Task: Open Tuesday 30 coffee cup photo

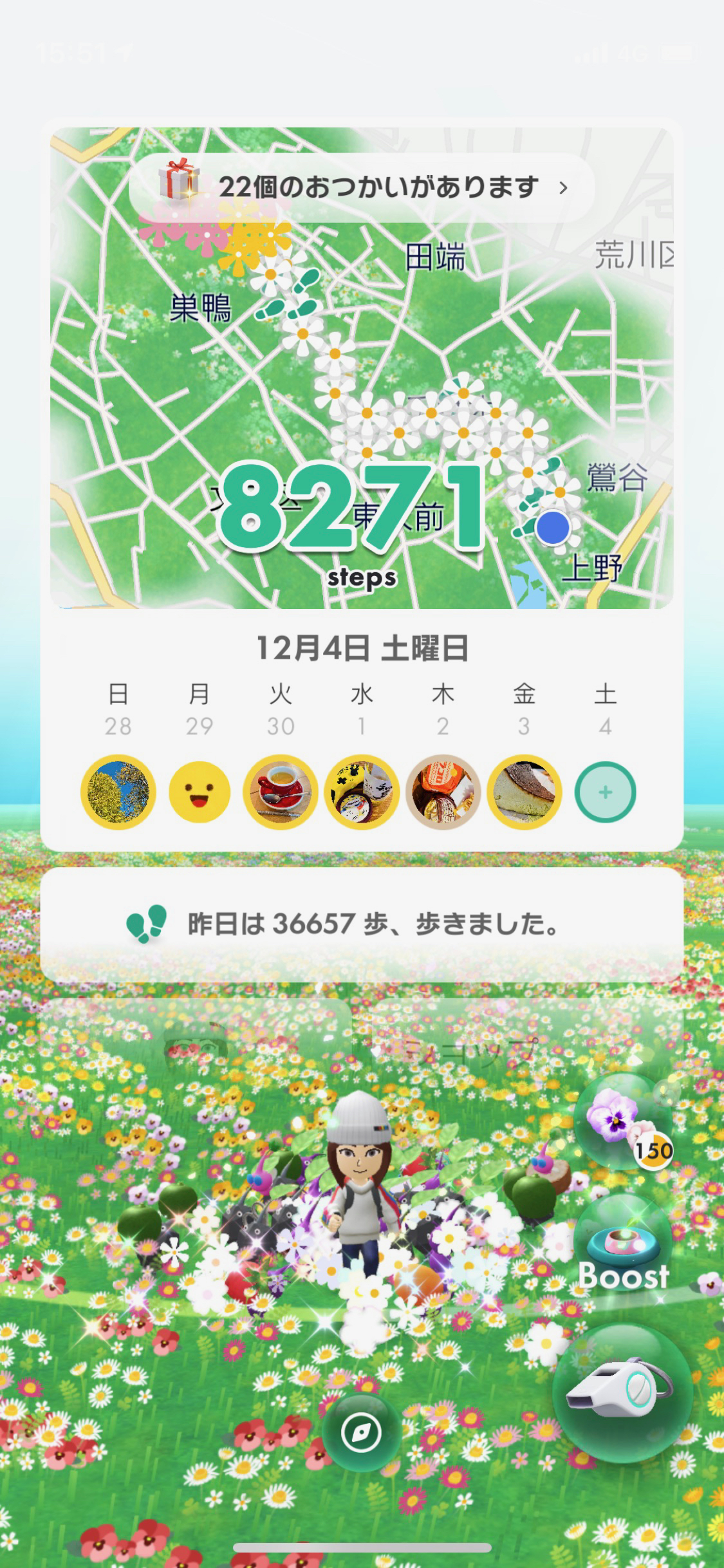Action: [x=281, y=792]
